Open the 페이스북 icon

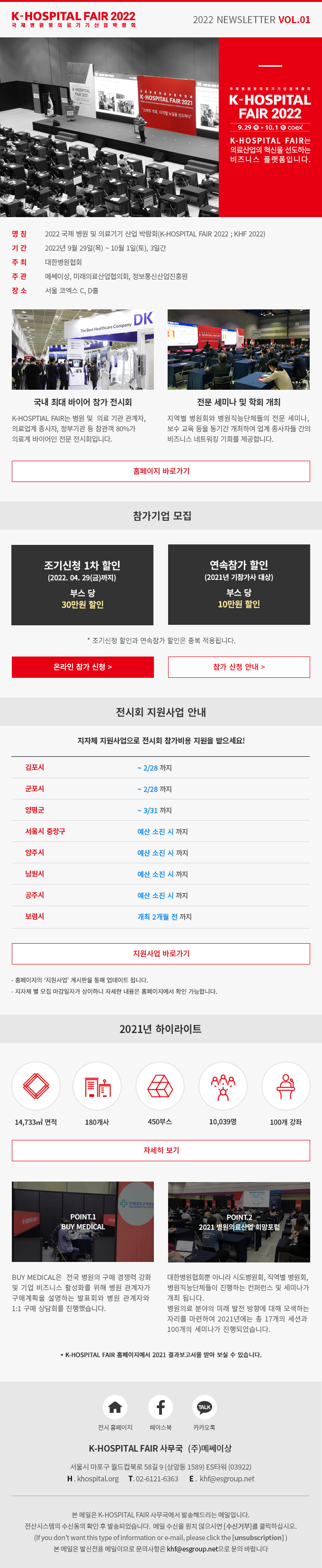point(161,1407)
